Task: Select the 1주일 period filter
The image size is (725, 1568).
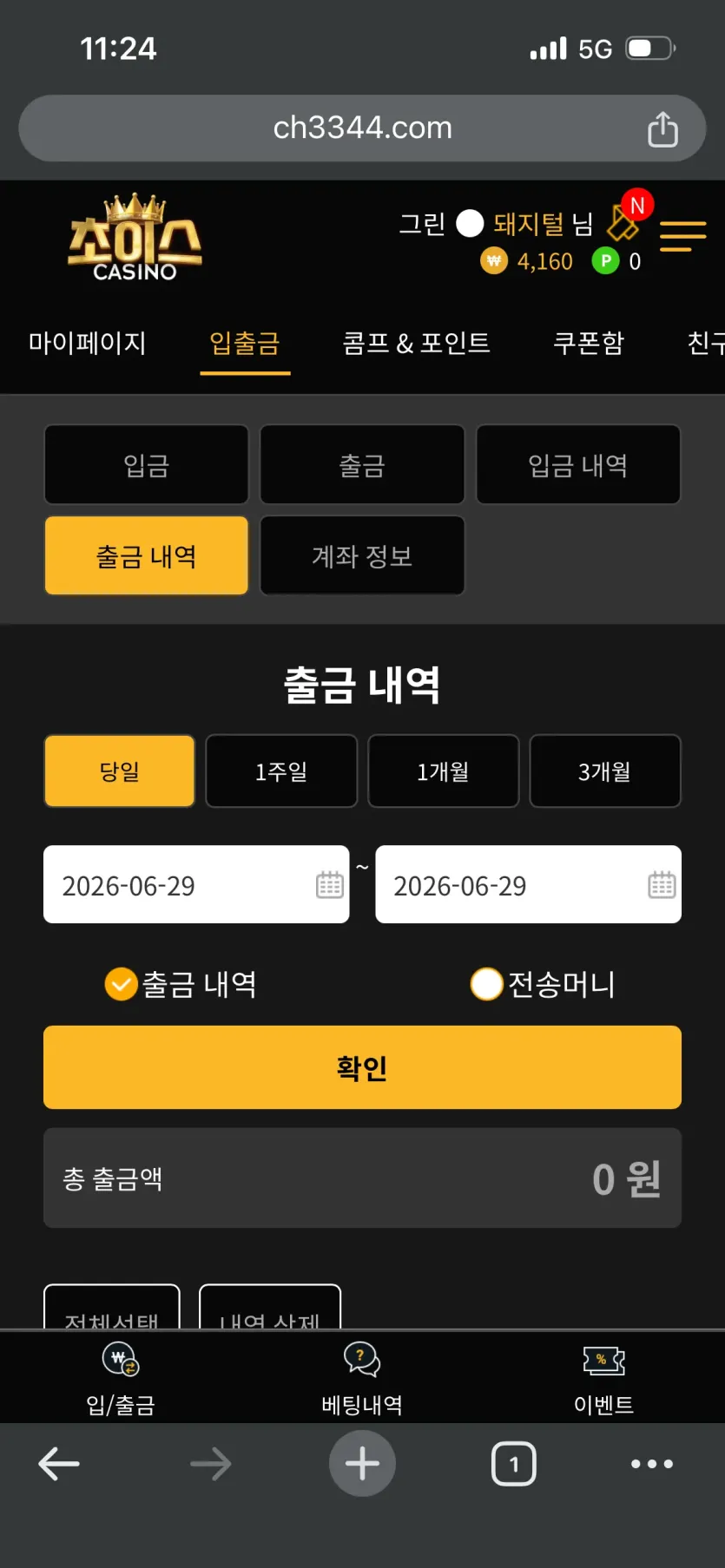Action: [x=281, y=771]
